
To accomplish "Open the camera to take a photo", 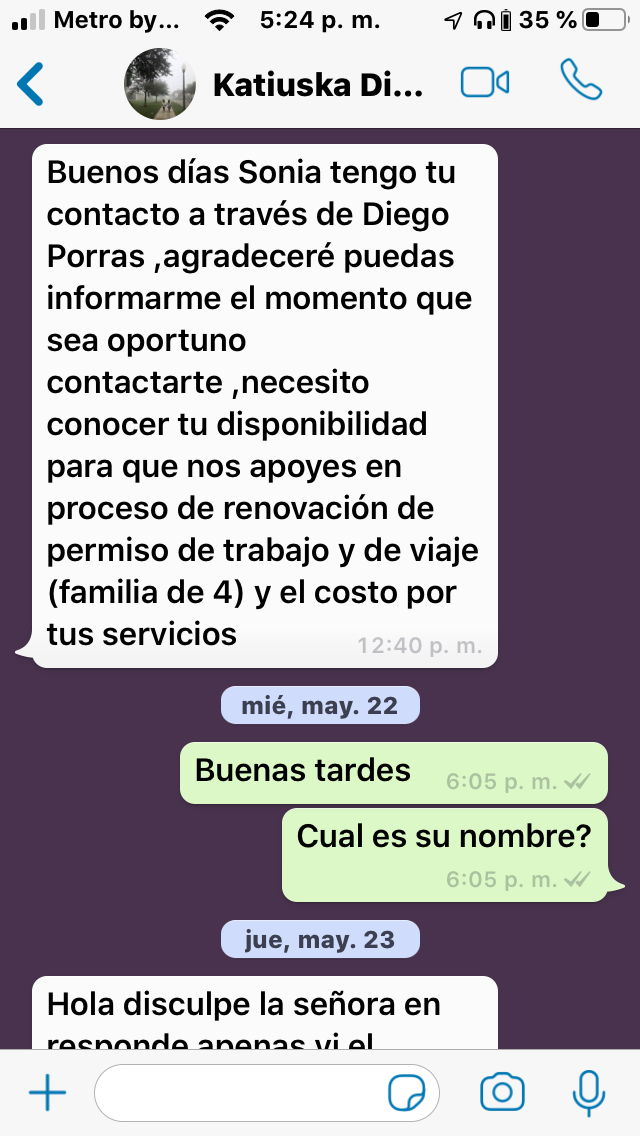I will (502, 1092).
